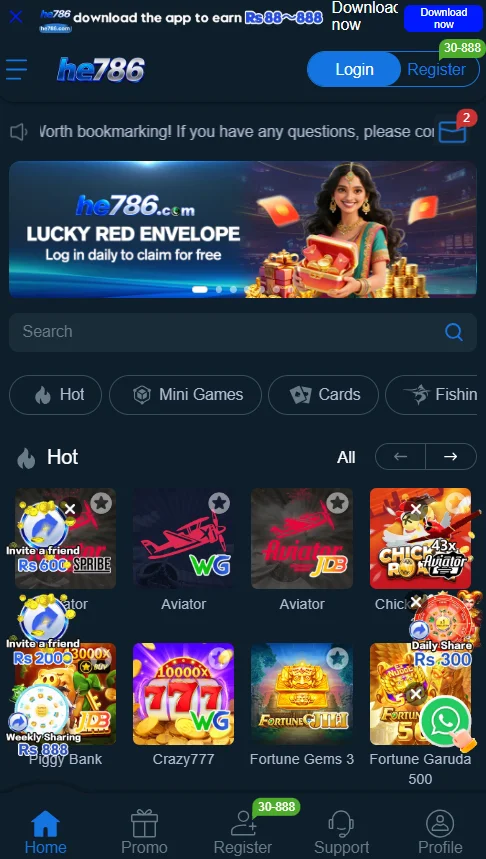Open the hamburger drawer menu

16,70
